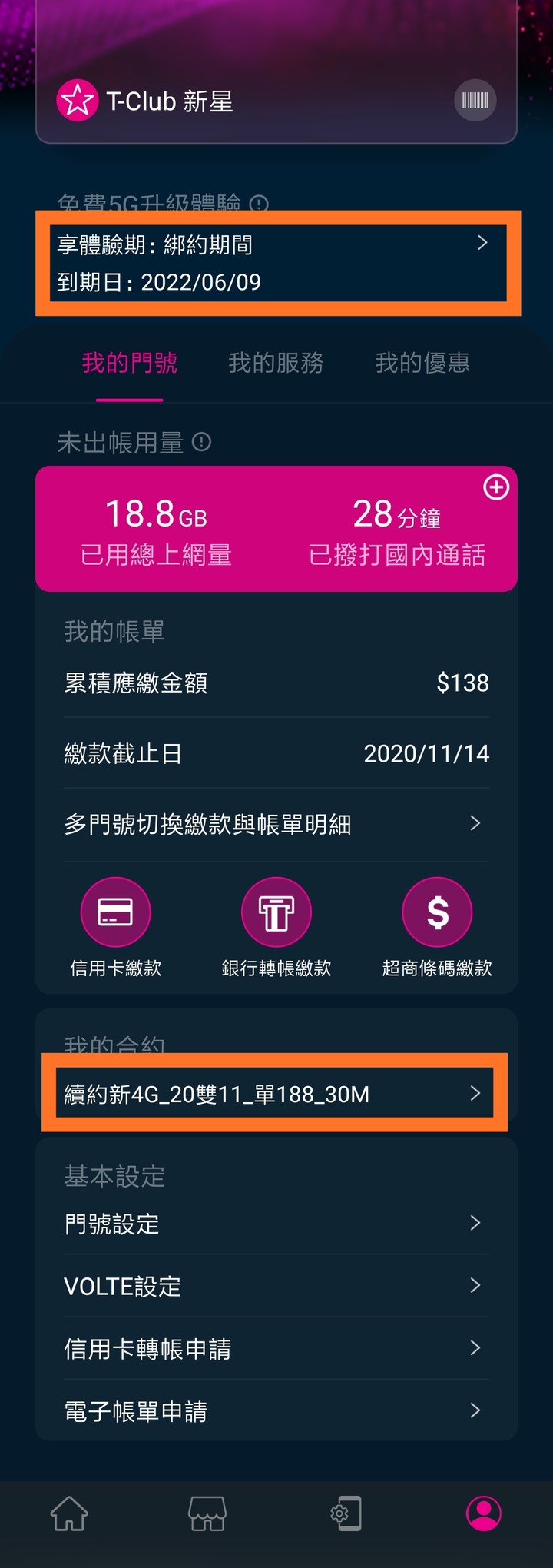
Task: Open contract 續約新4G_20雙11_單188_30M
Action: 274,1093
